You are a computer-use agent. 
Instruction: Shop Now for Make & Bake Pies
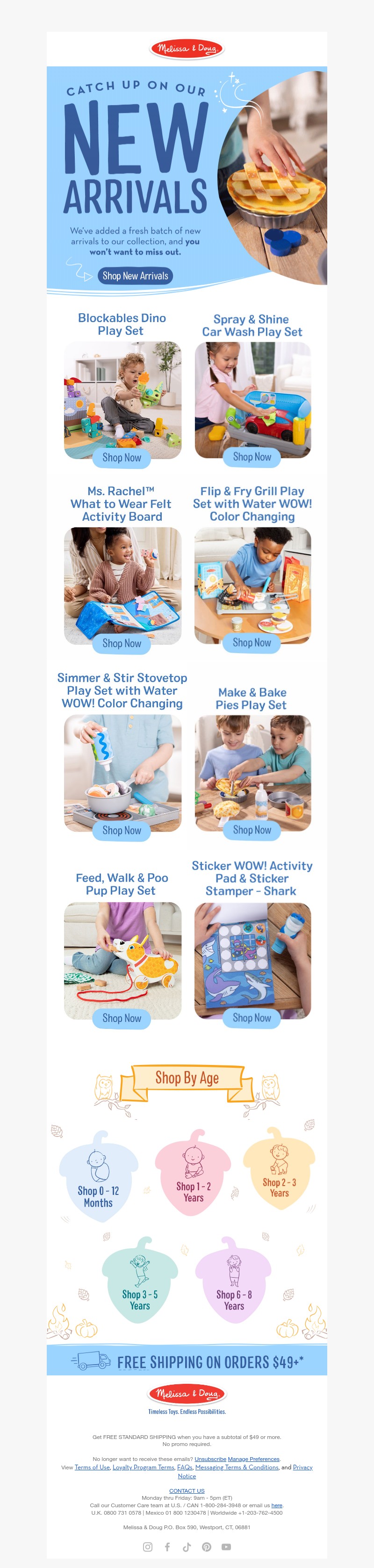pos(252,830)
